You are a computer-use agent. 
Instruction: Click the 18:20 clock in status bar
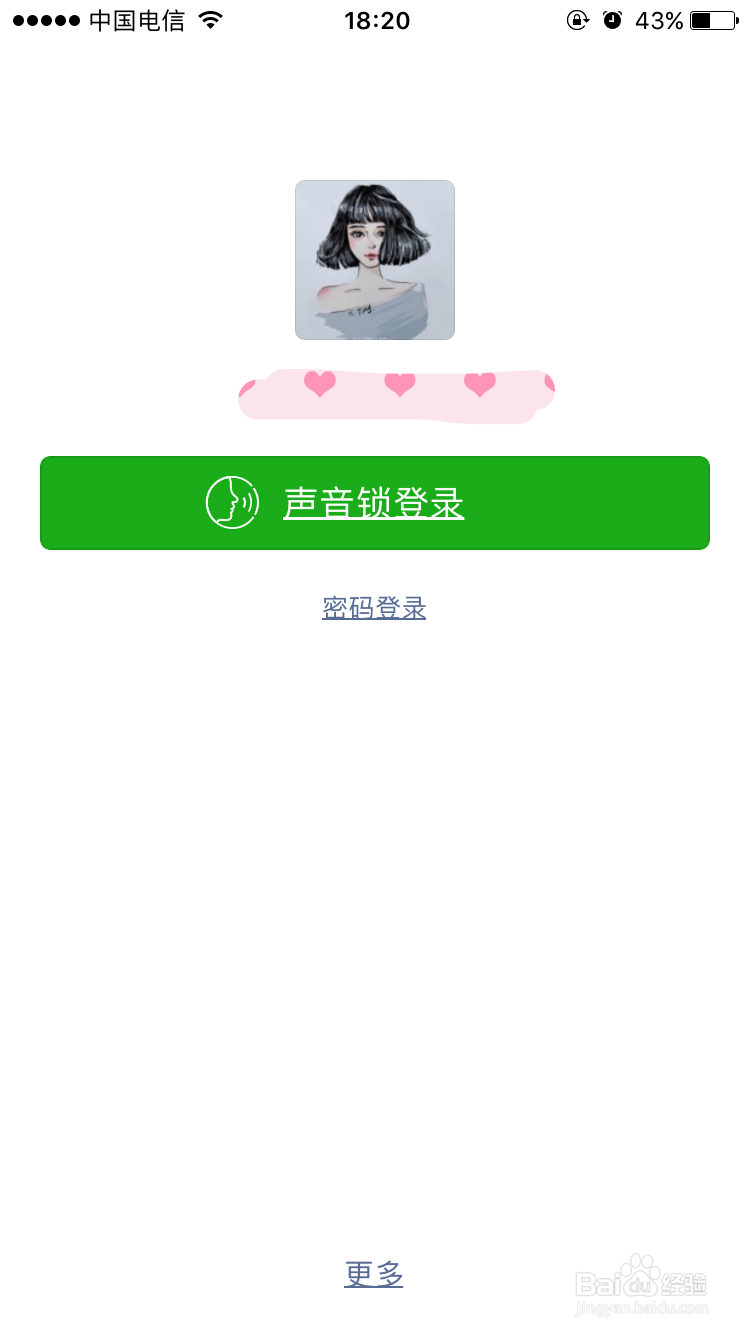point(375,19)
